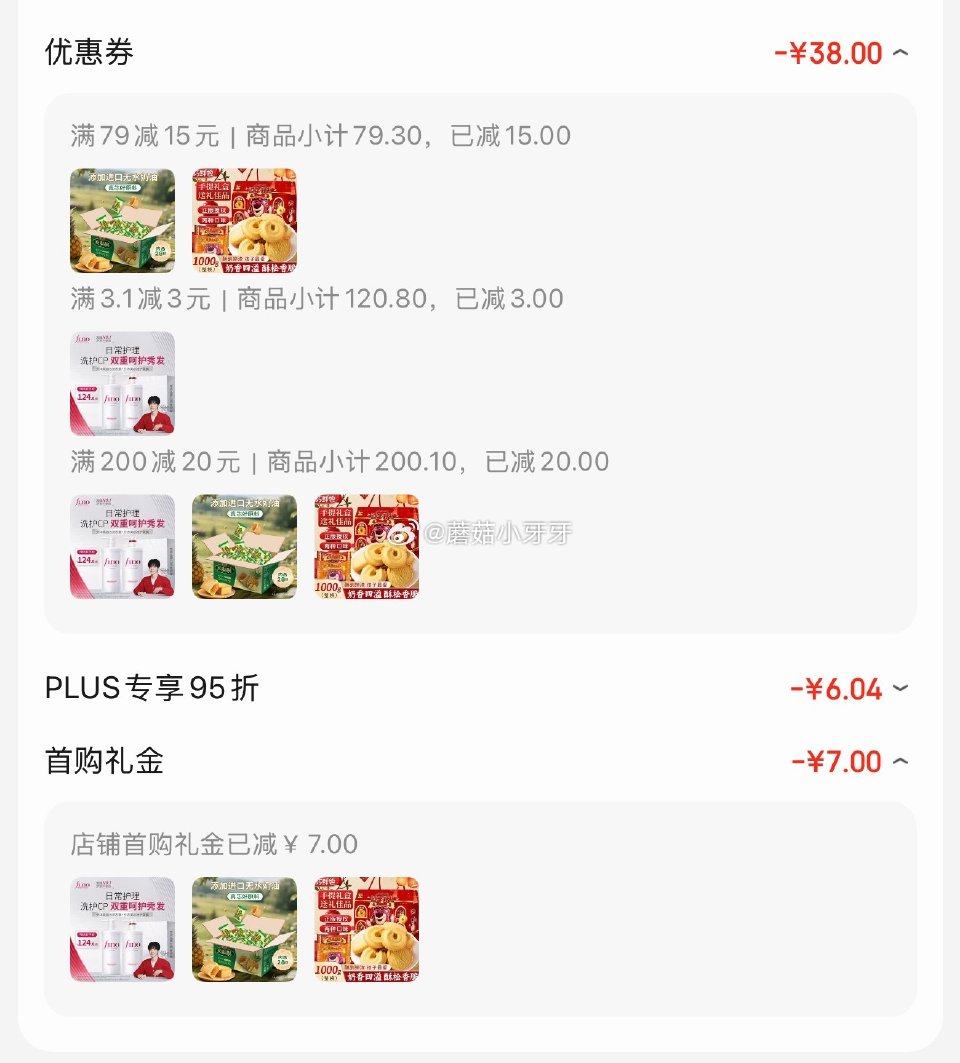Image resolution: width=960 pixels, height=1063 pixels.
Task: Select the pineapple snack thumbnail under 满200减20 coupon
Action: coord(244,545)
